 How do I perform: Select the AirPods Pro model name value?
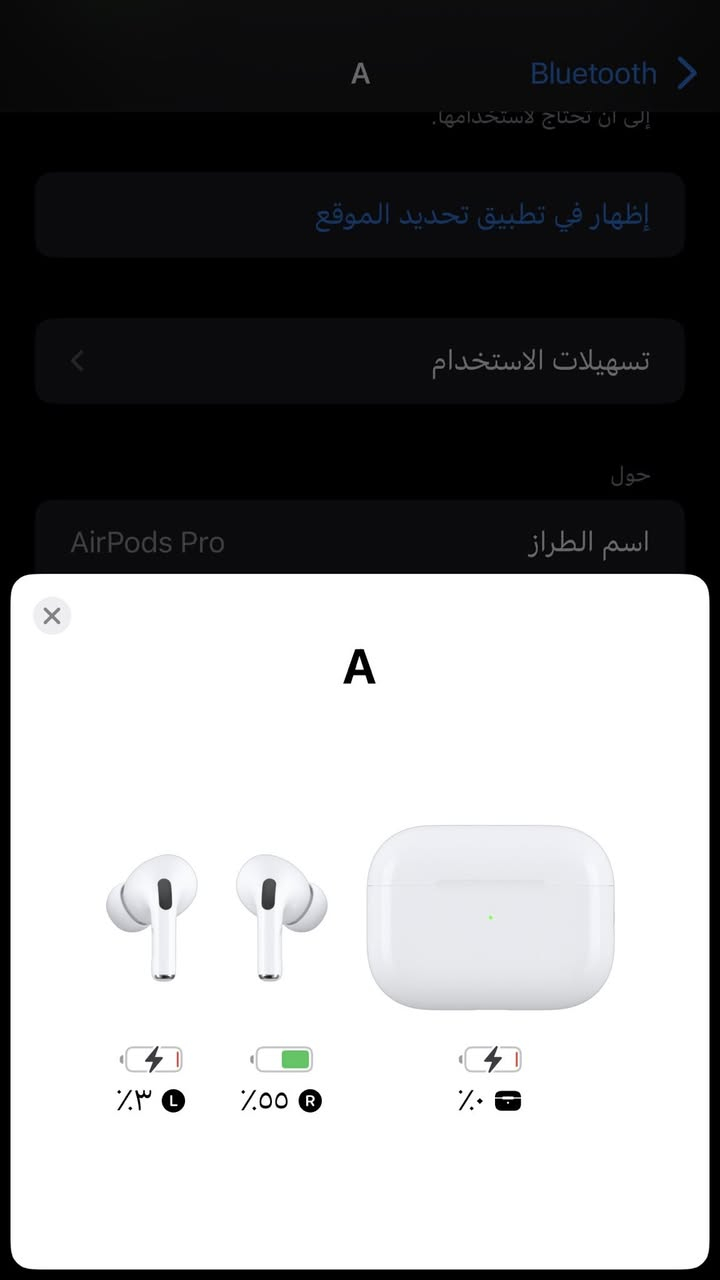(148, 542)
